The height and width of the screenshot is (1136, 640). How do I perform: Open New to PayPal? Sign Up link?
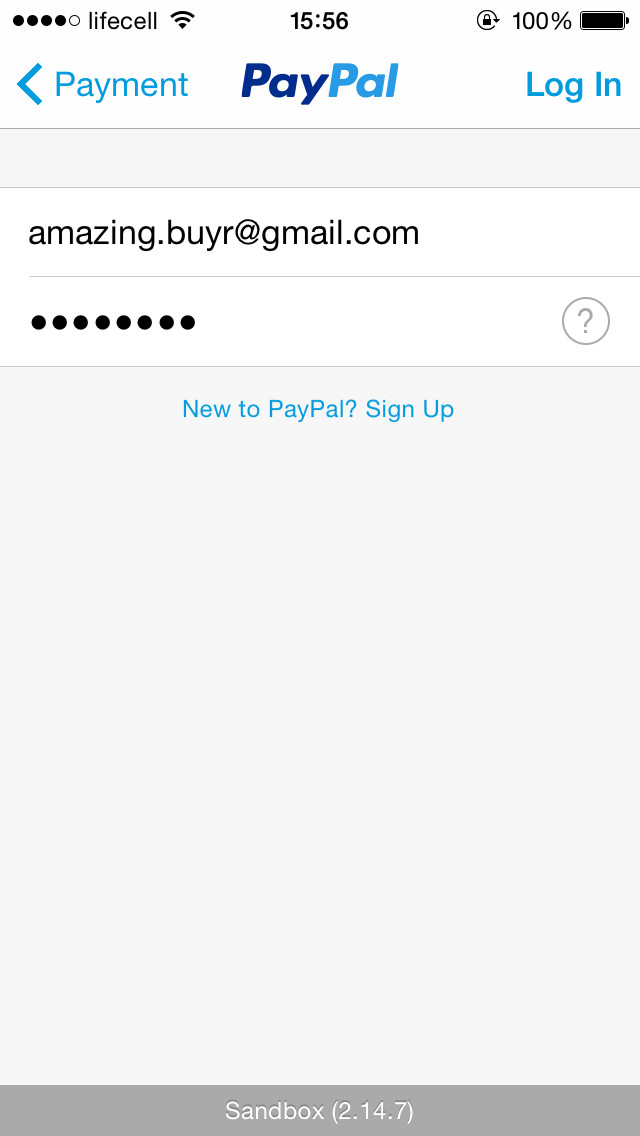(318, 409)
